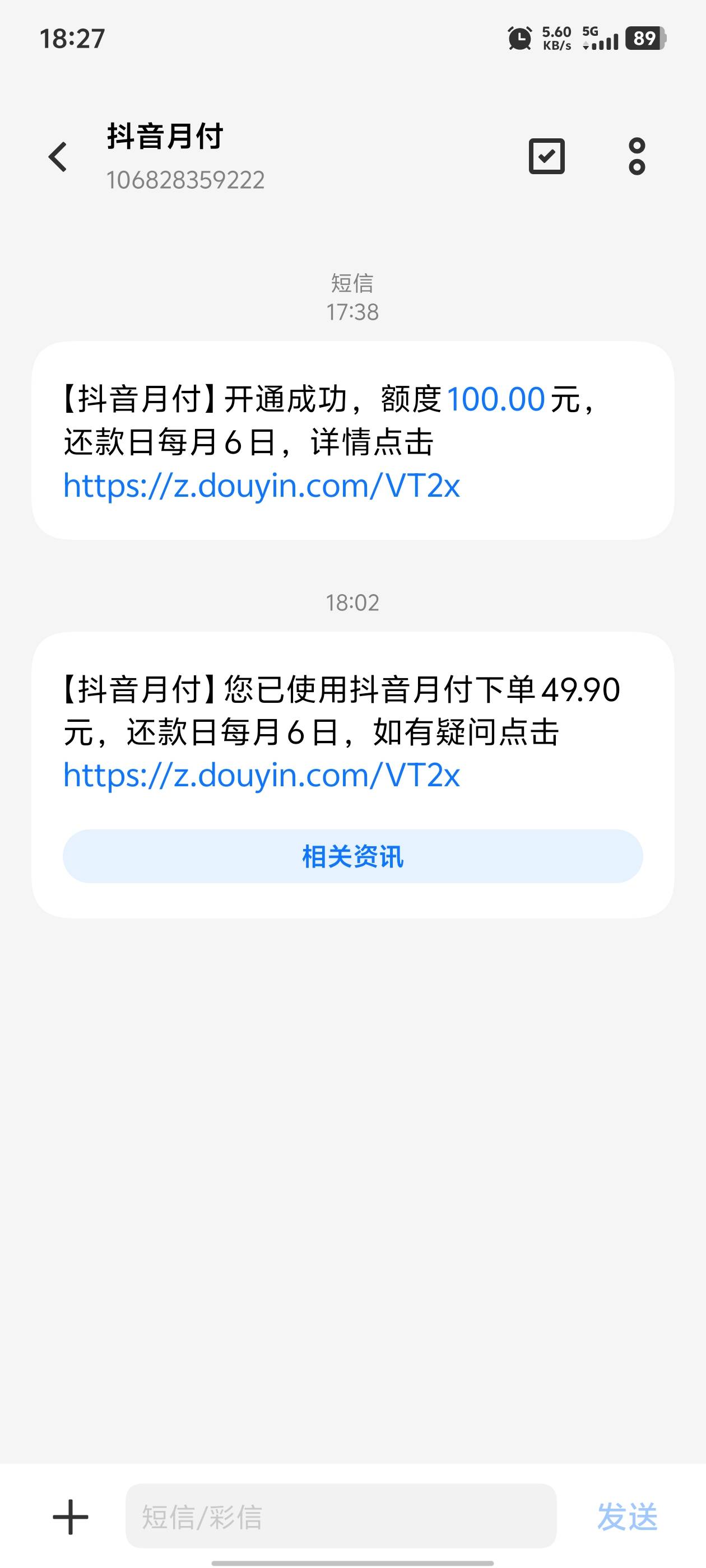The image size is (706, 1568).
Task: Open the link in the 18:02 message
Action: coord(261,776)
